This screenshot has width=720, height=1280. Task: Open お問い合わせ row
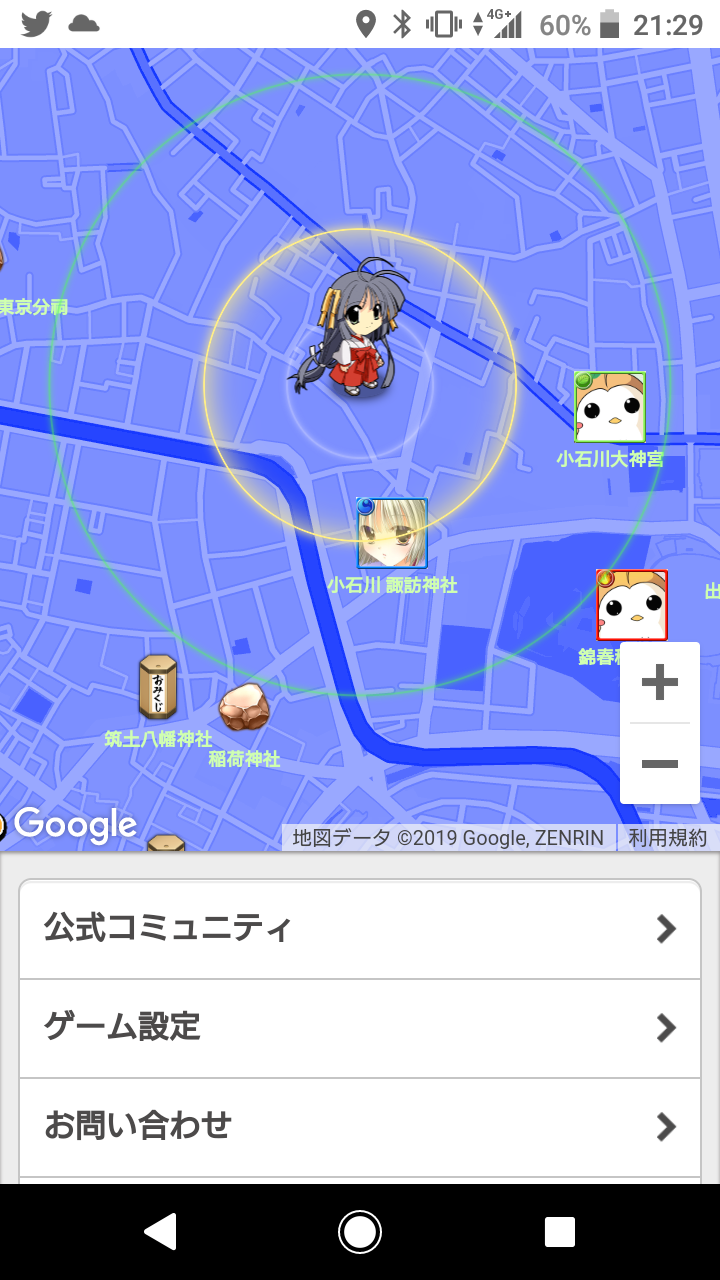pyautogui.click(x=360, y=1126)
